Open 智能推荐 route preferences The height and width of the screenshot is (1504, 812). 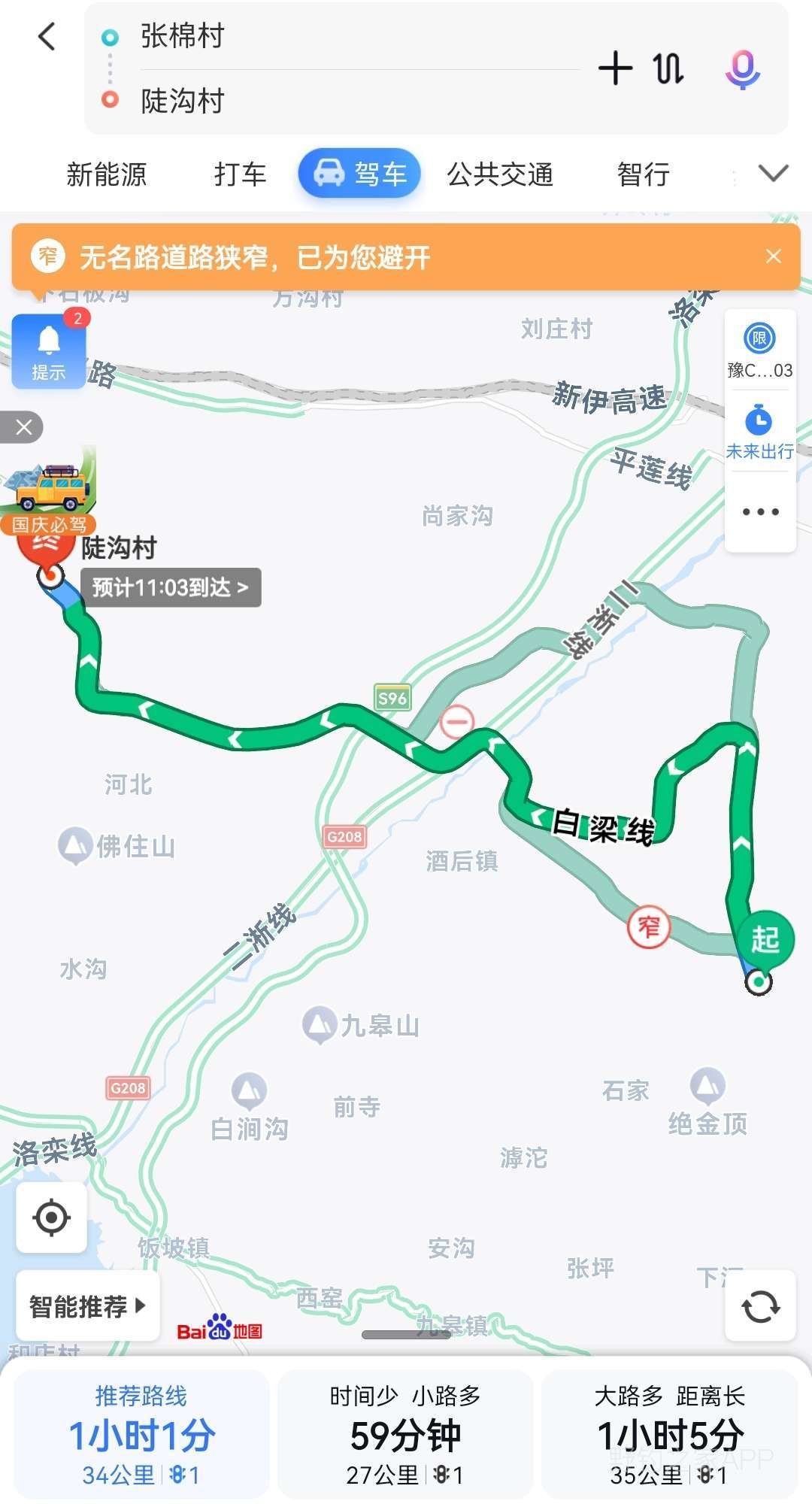pyautogui.click(x=87, y=1306)
